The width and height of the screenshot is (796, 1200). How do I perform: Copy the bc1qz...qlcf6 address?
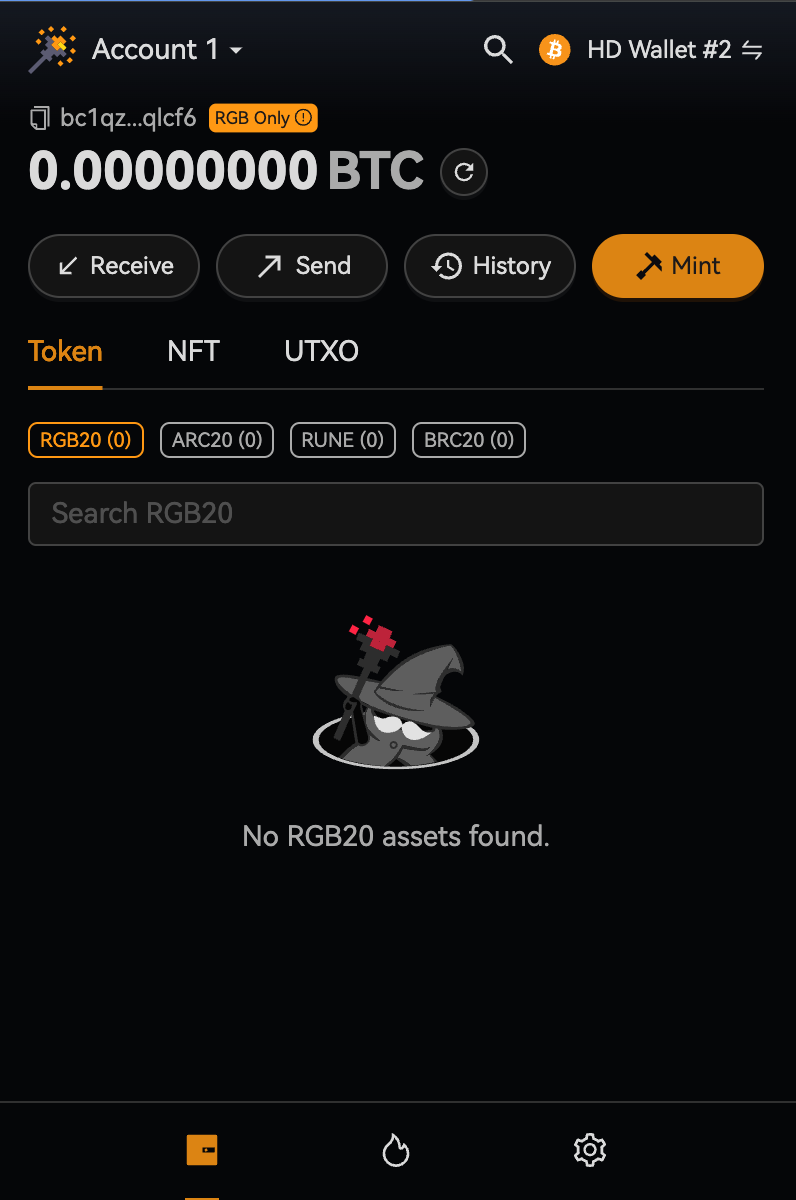40,118
